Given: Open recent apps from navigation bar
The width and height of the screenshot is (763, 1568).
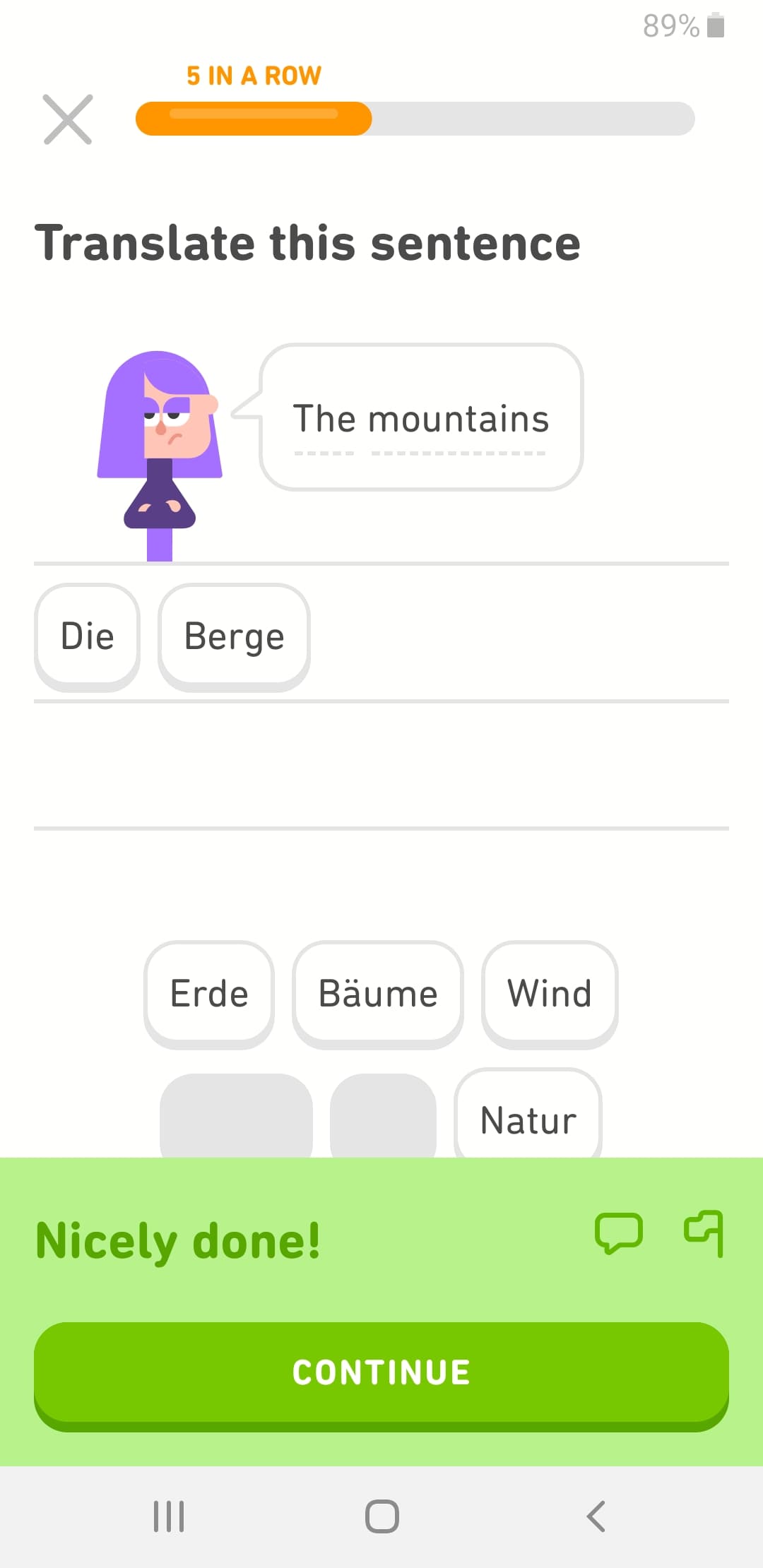Looking at the screenshot, I should (x=169, y=1516).
